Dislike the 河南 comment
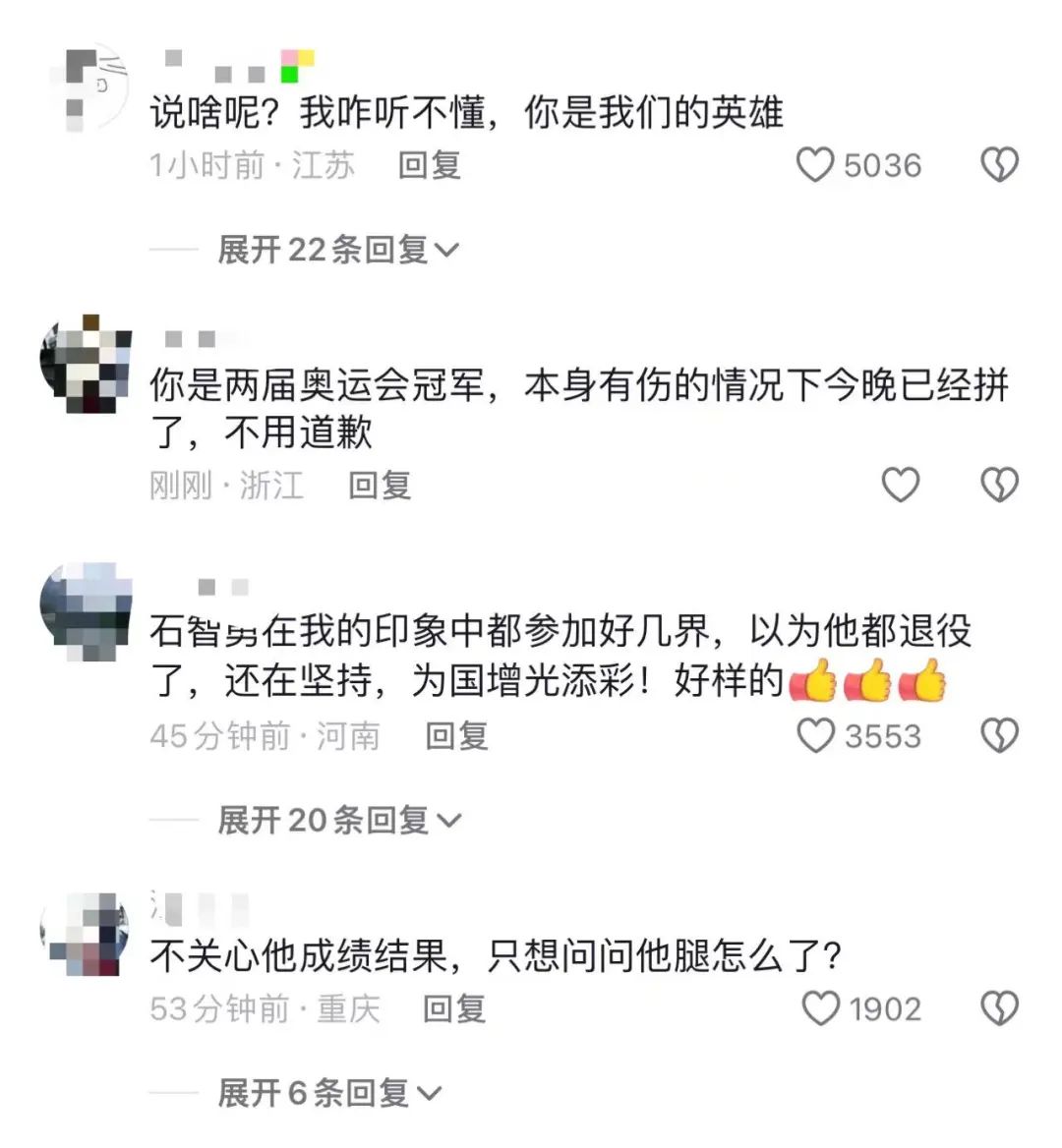Image resolution: width=1062 pixels, height=1148 pixels. (x=999, y=735)
